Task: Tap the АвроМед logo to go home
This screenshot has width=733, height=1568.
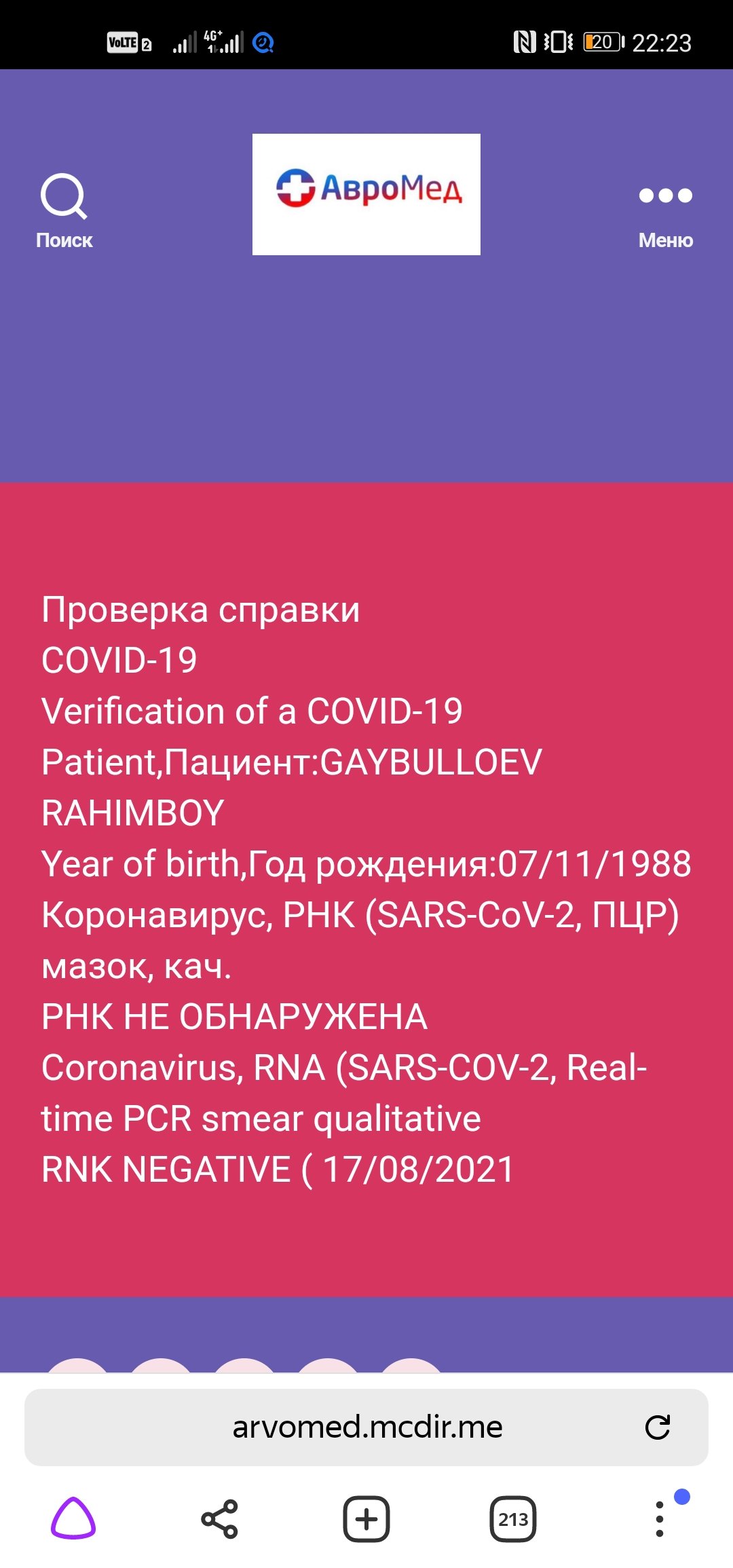Action: [x=366, y=194]
